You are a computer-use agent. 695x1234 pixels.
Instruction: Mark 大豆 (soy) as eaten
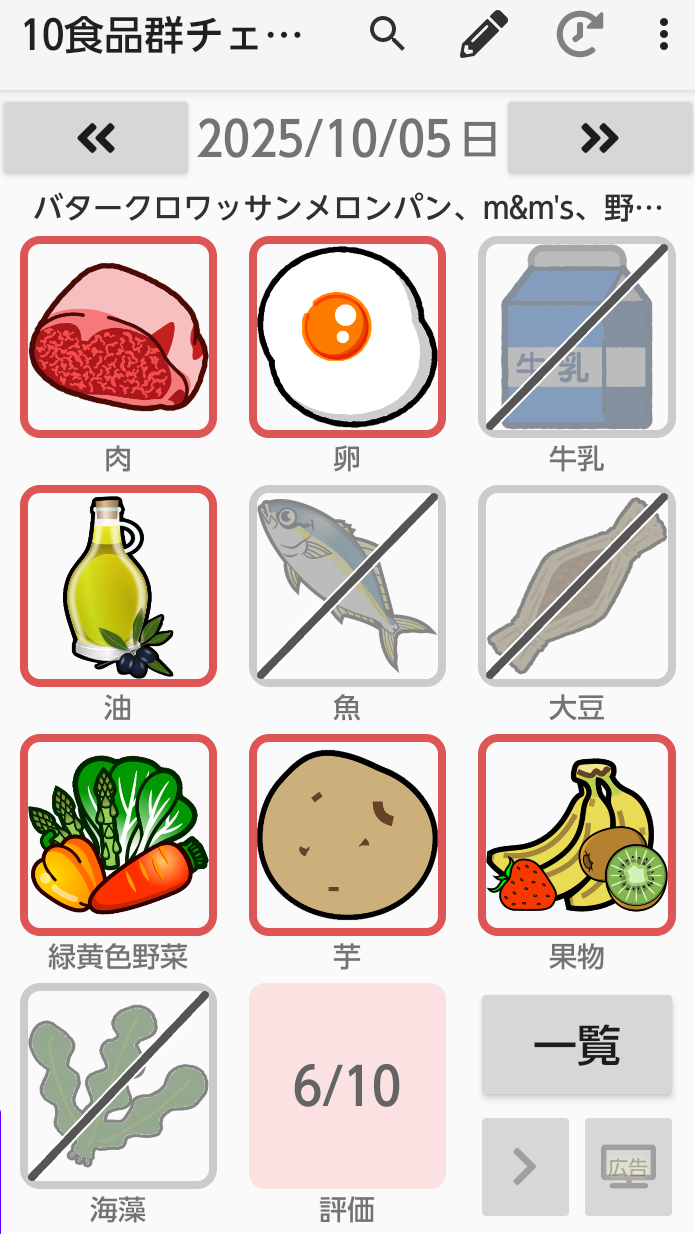click(x=577, y=586)
